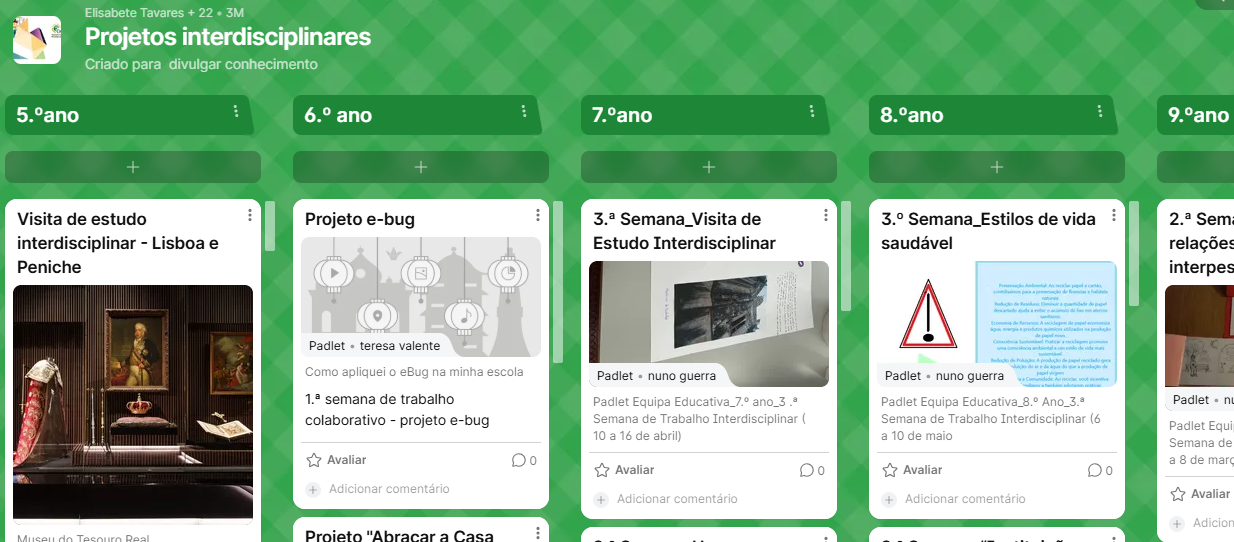1234x542 pixels.
Task: Open options for Estilos de vida saudável post
Action: coord(1114,215)
